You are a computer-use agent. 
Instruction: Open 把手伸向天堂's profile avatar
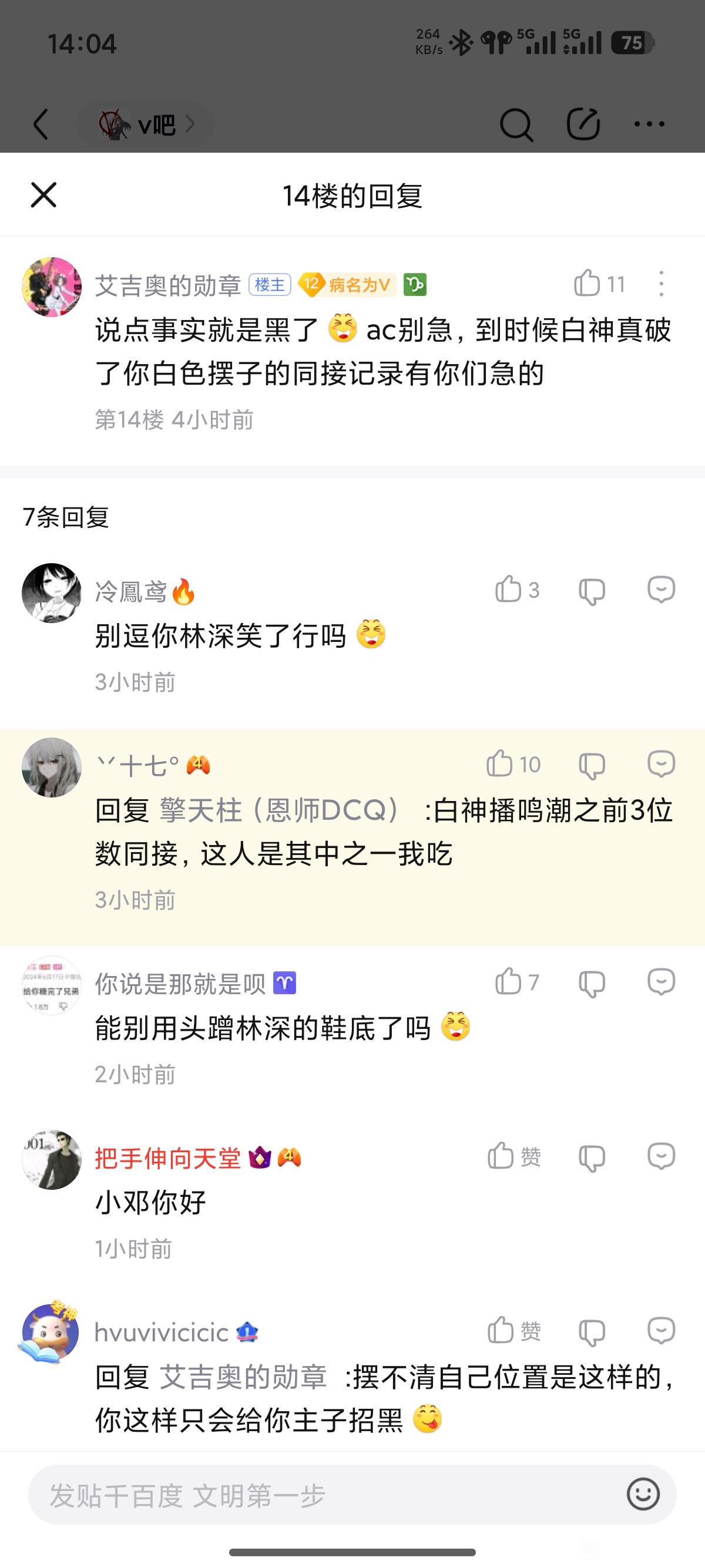52,1160
